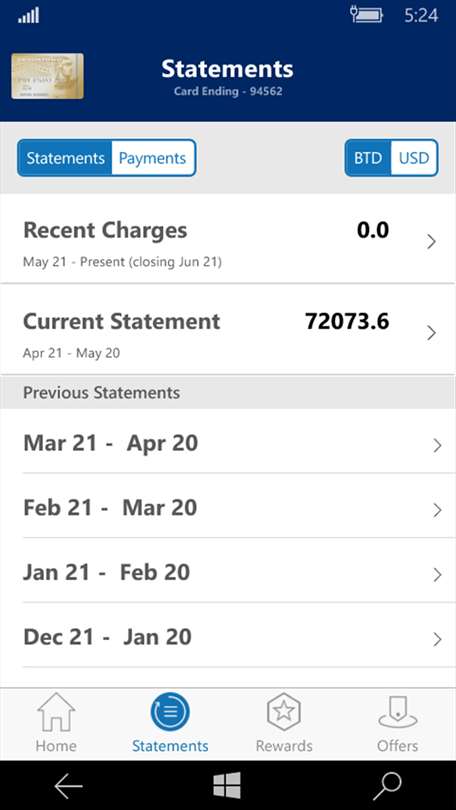This screenshot has height=810, width=456.
Task: Open the Current Statement row
Action: point(228,330)
